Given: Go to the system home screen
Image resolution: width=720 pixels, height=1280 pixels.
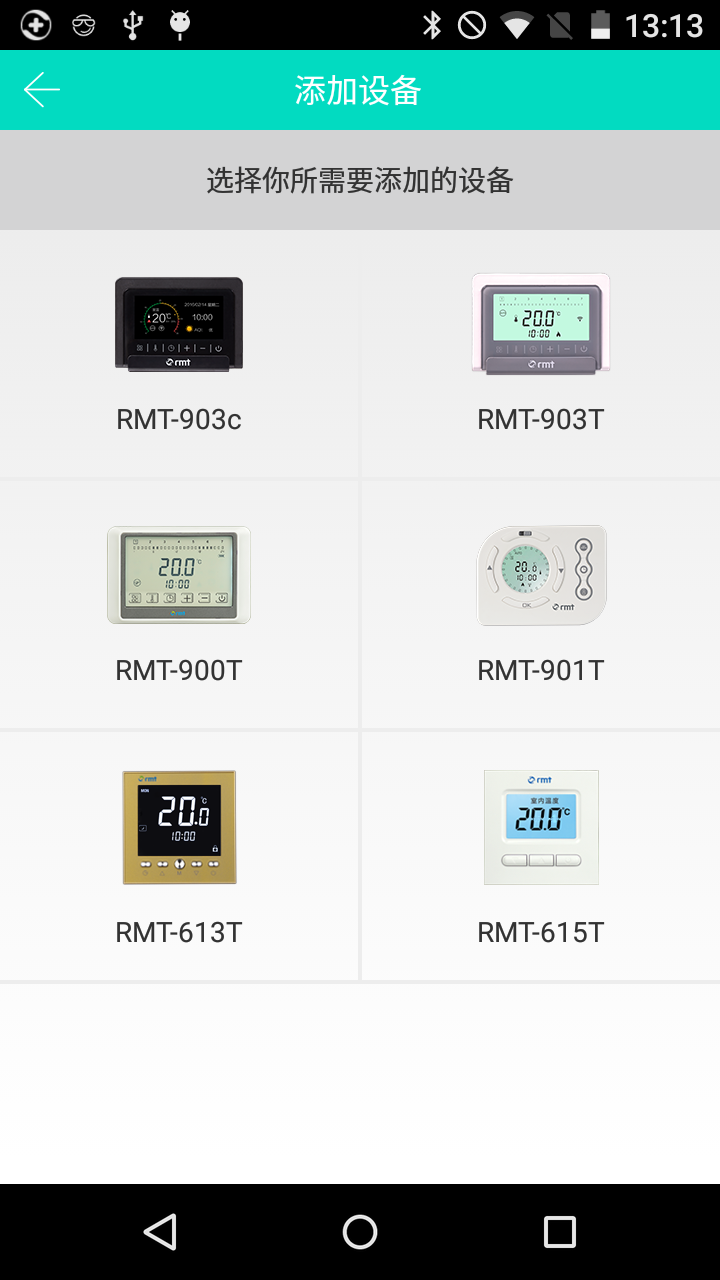Looking at the screenshot, I should point(360,1232).
